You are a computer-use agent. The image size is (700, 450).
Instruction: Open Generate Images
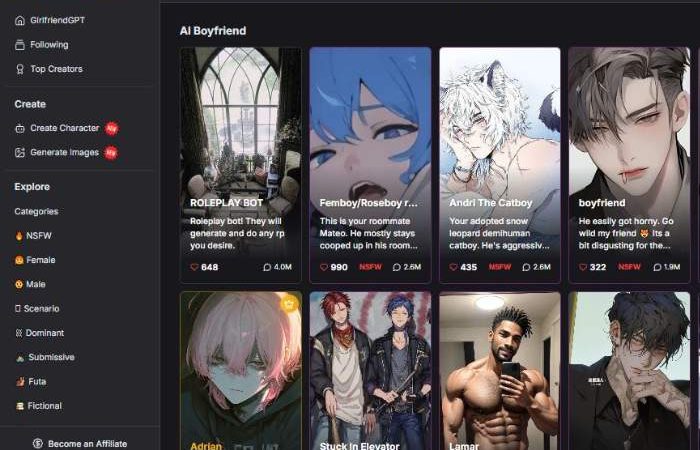pyautogui.click(x=63, y=153)
